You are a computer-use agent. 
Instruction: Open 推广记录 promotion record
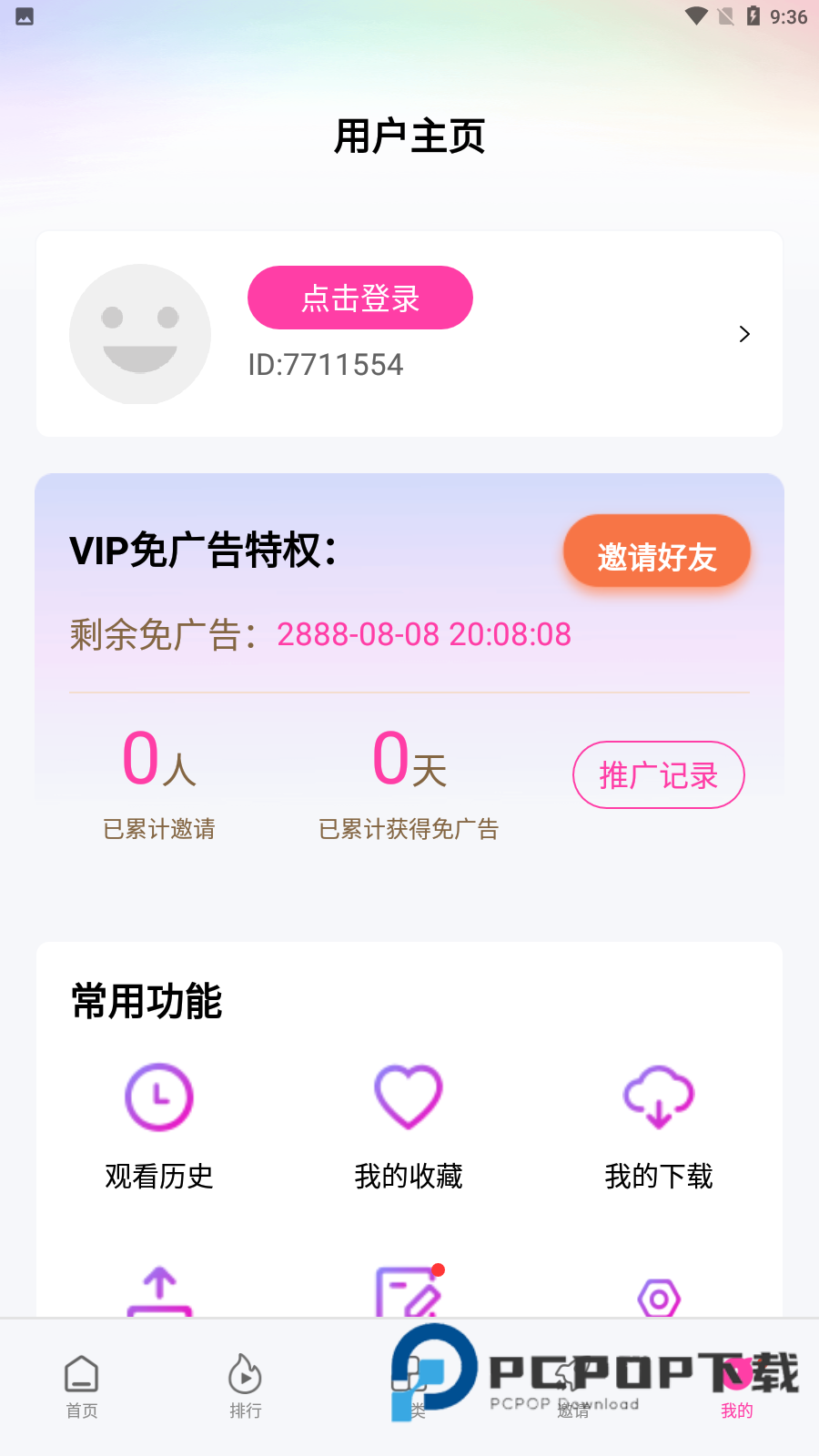tap(658, 774)
